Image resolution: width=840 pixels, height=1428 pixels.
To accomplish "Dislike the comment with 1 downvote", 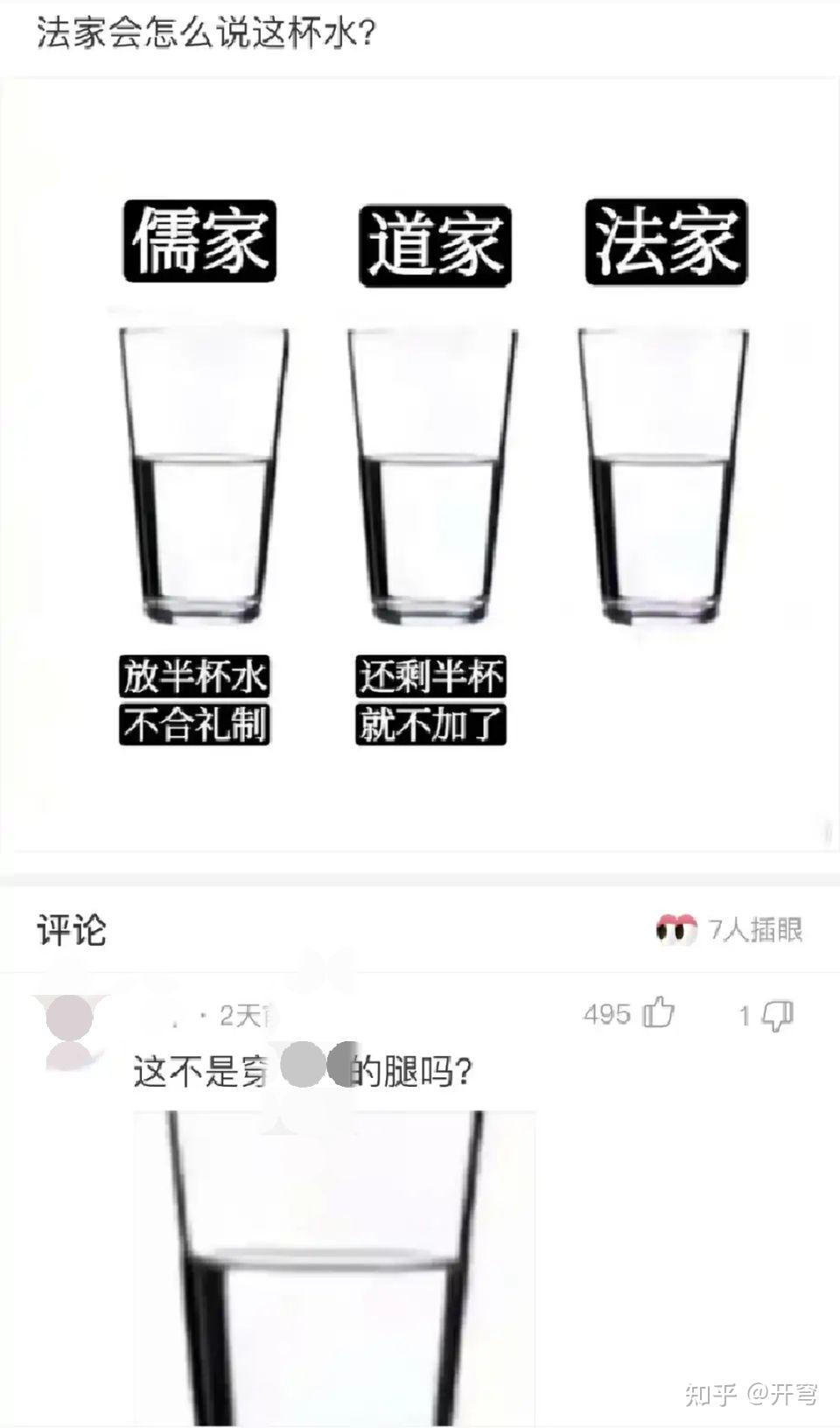I will (777, 1016).
